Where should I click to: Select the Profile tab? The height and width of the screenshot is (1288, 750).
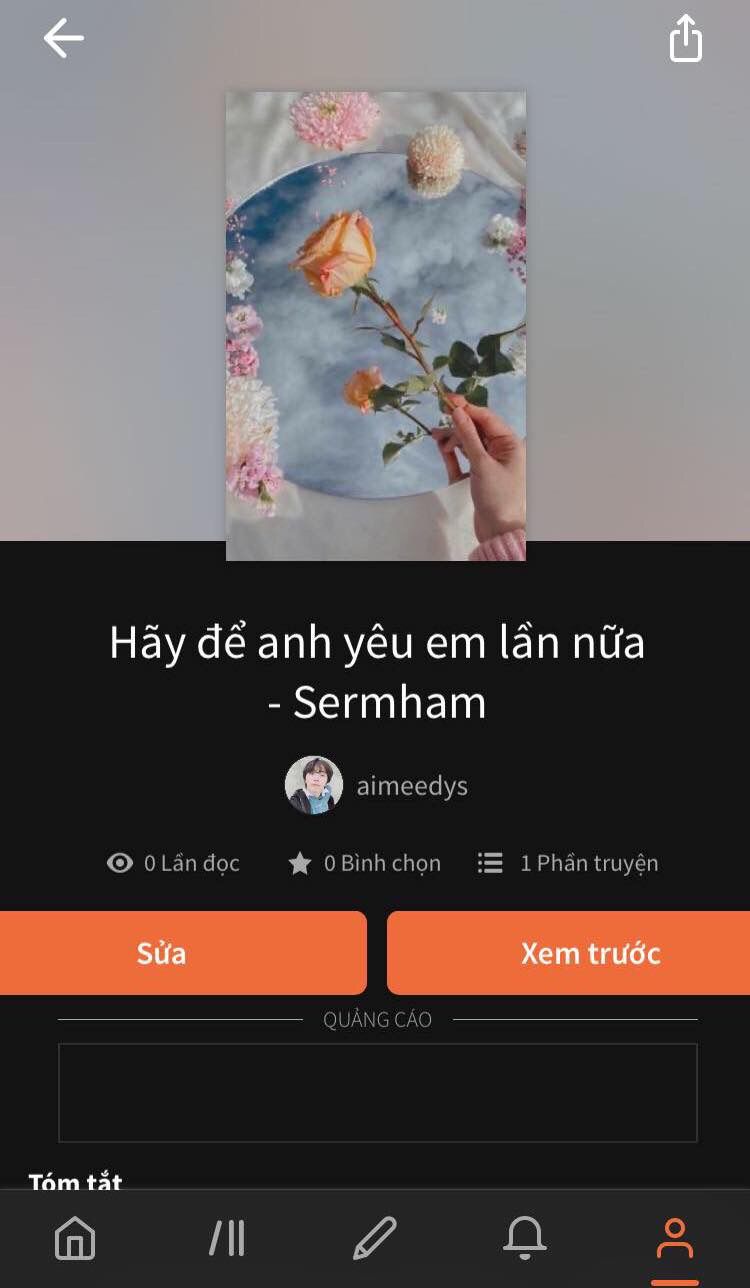pyautogui.click(x=675, y=1240)
